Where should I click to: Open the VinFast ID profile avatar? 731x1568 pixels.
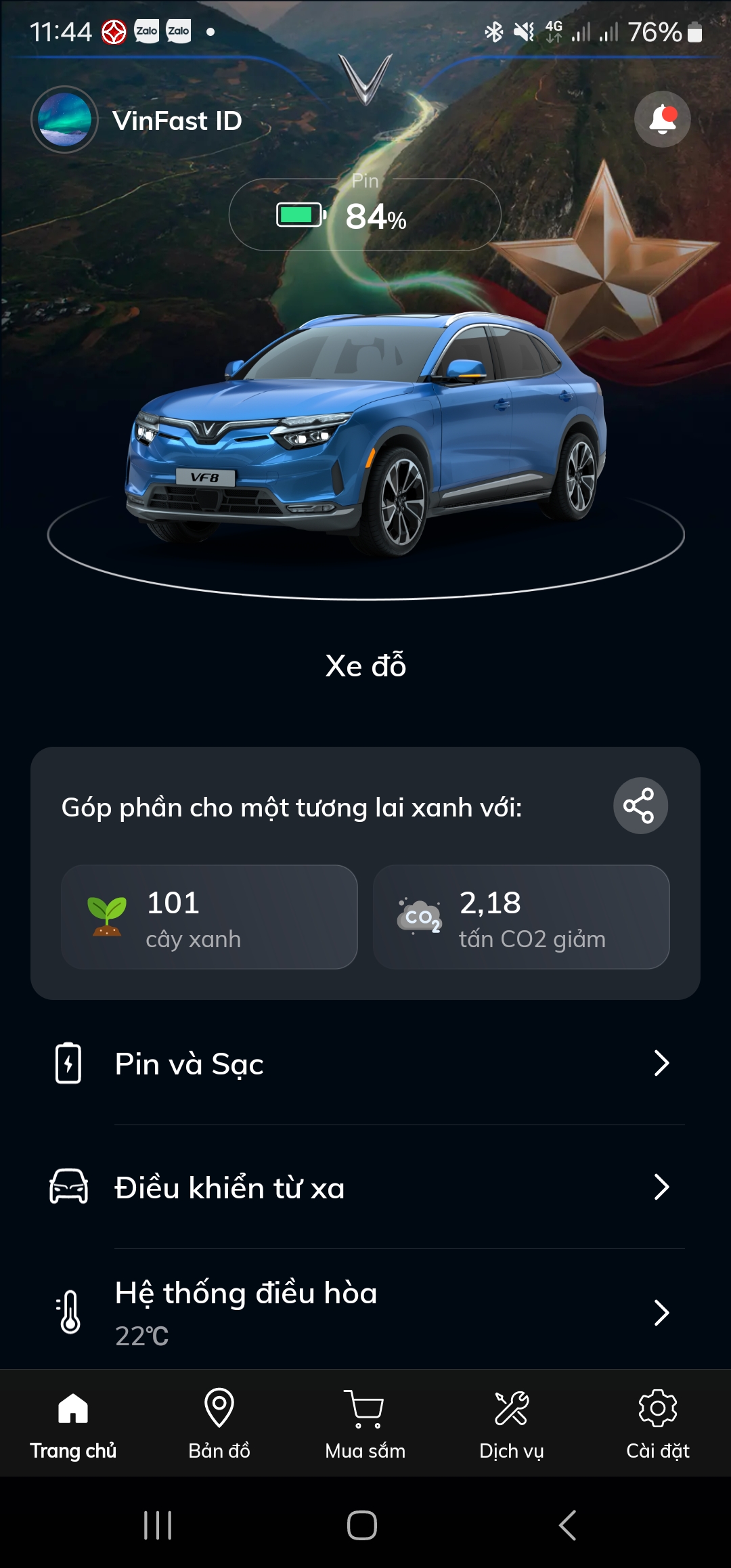pyautogui.click(x=64, y=120)
